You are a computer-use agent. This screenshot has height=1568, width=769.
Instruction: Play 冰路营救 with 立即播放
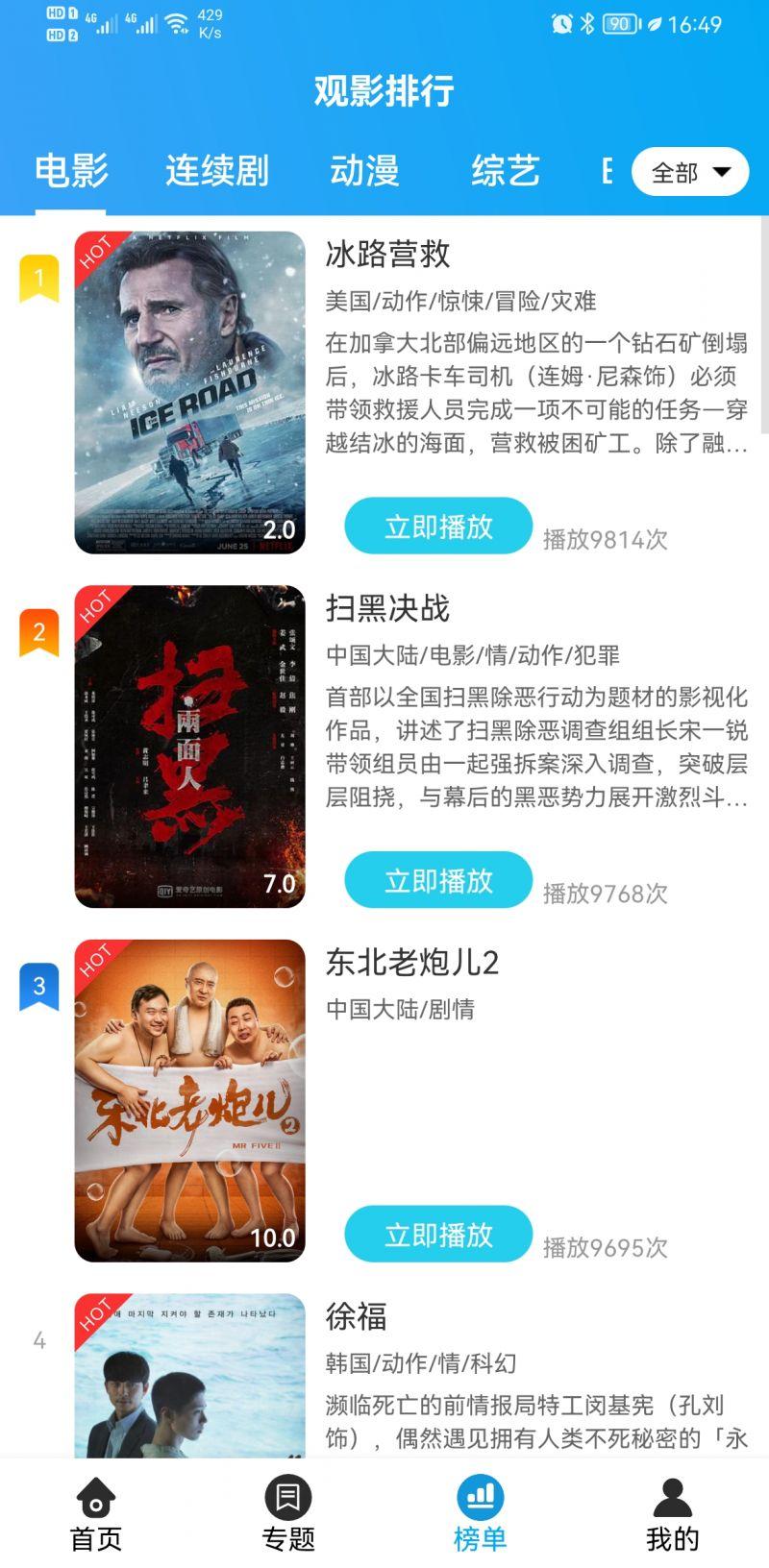(438, 527)
